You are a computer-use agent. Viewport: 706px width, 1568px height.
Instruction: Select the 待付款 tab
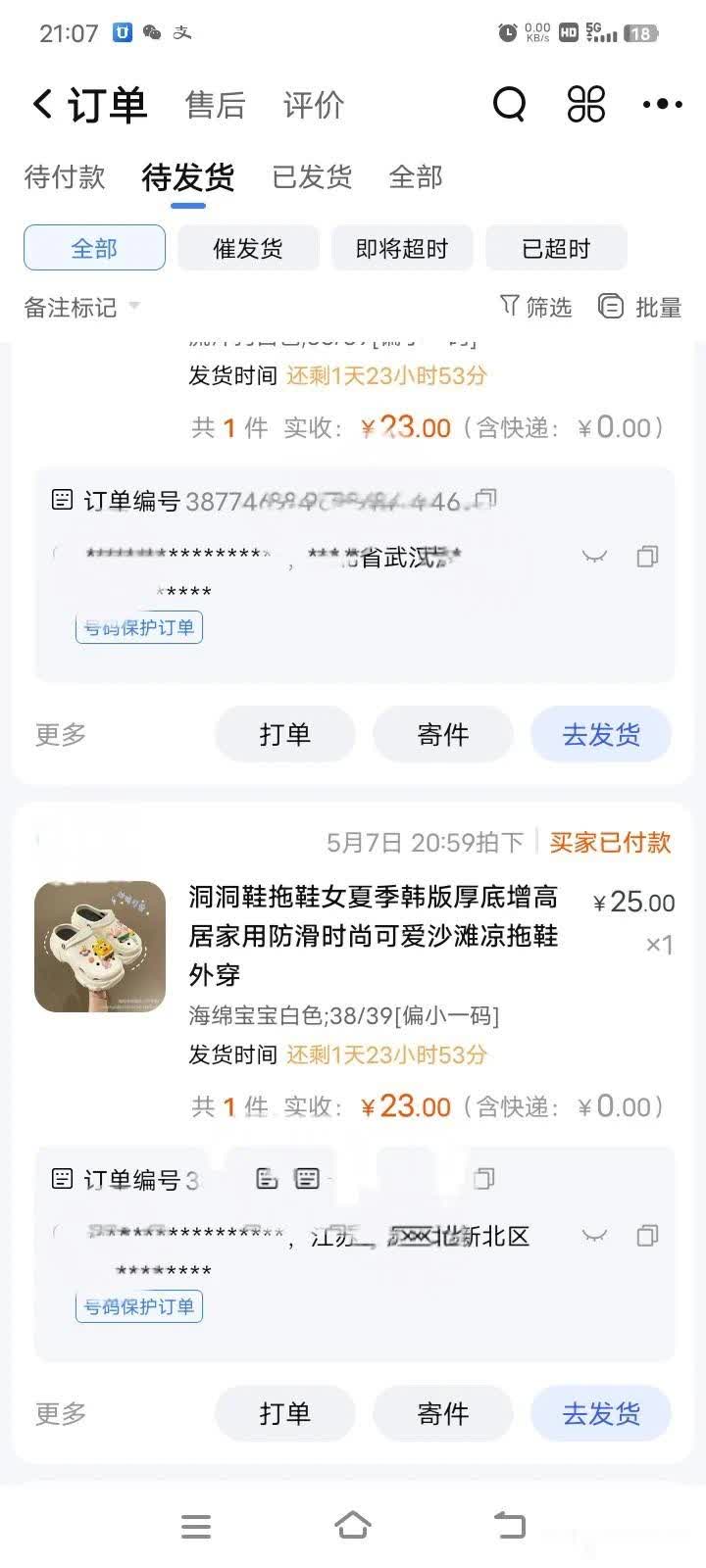tap(65, 177)
